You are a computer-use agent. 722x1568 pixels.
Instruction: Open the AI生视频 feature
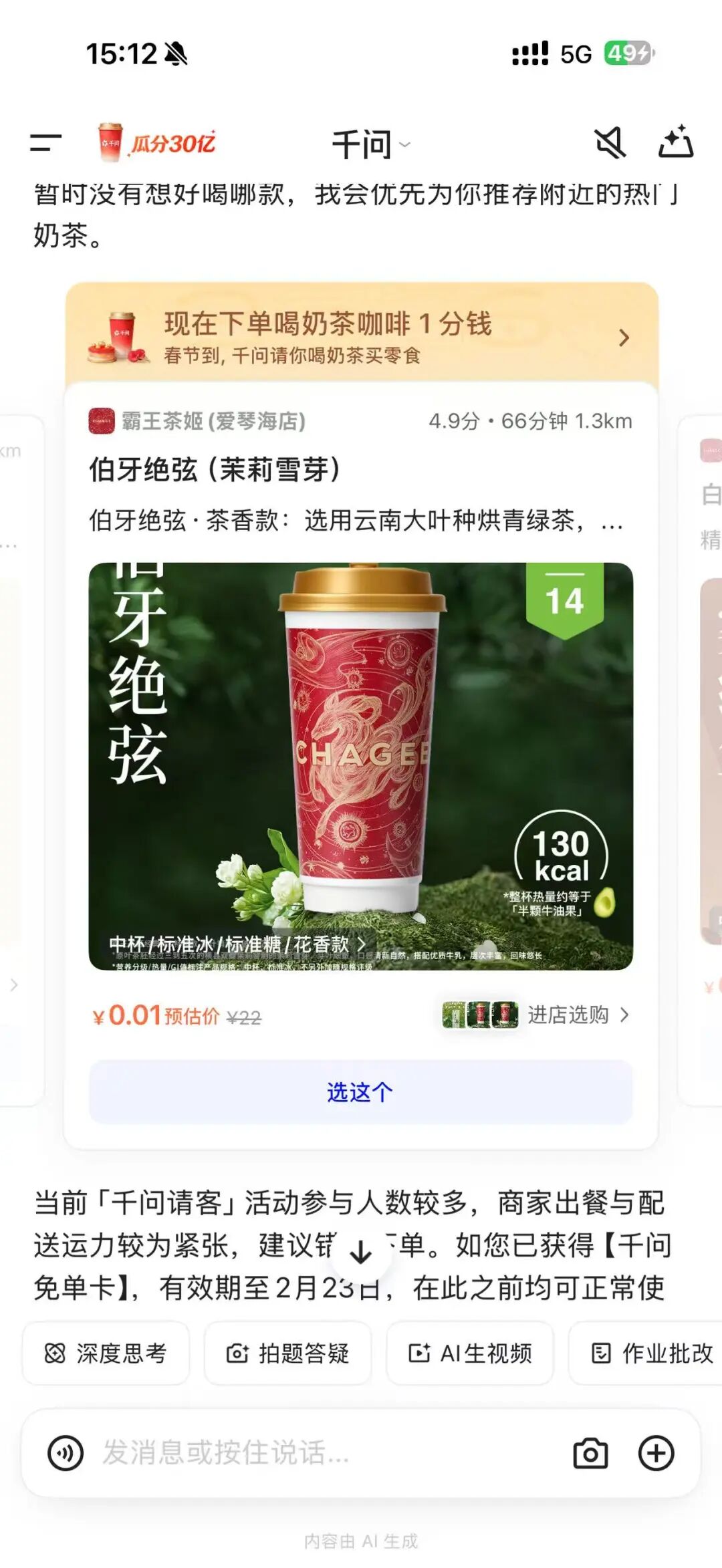(x=470, y=1353)
